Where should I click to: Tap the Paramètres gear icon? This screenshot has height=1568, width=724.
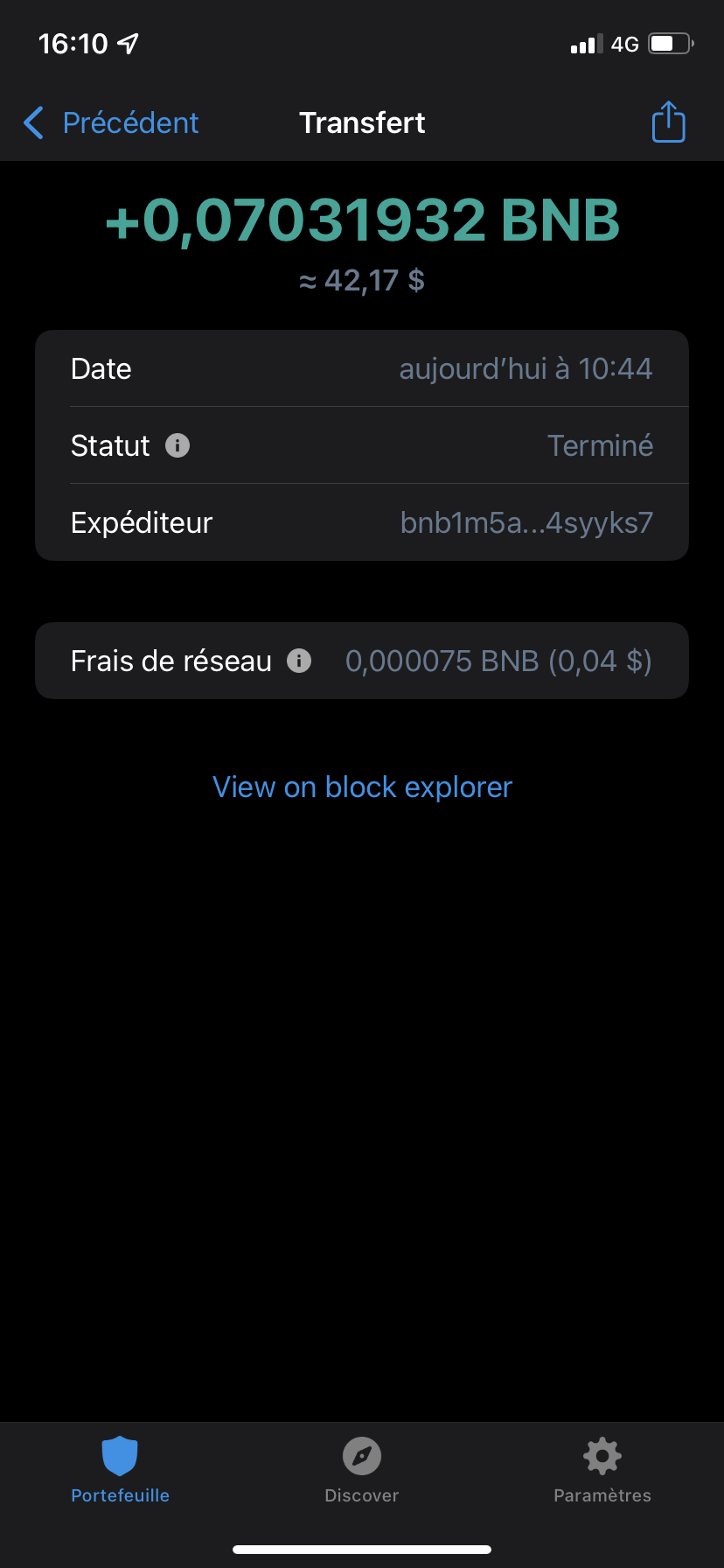(601, 1455)
